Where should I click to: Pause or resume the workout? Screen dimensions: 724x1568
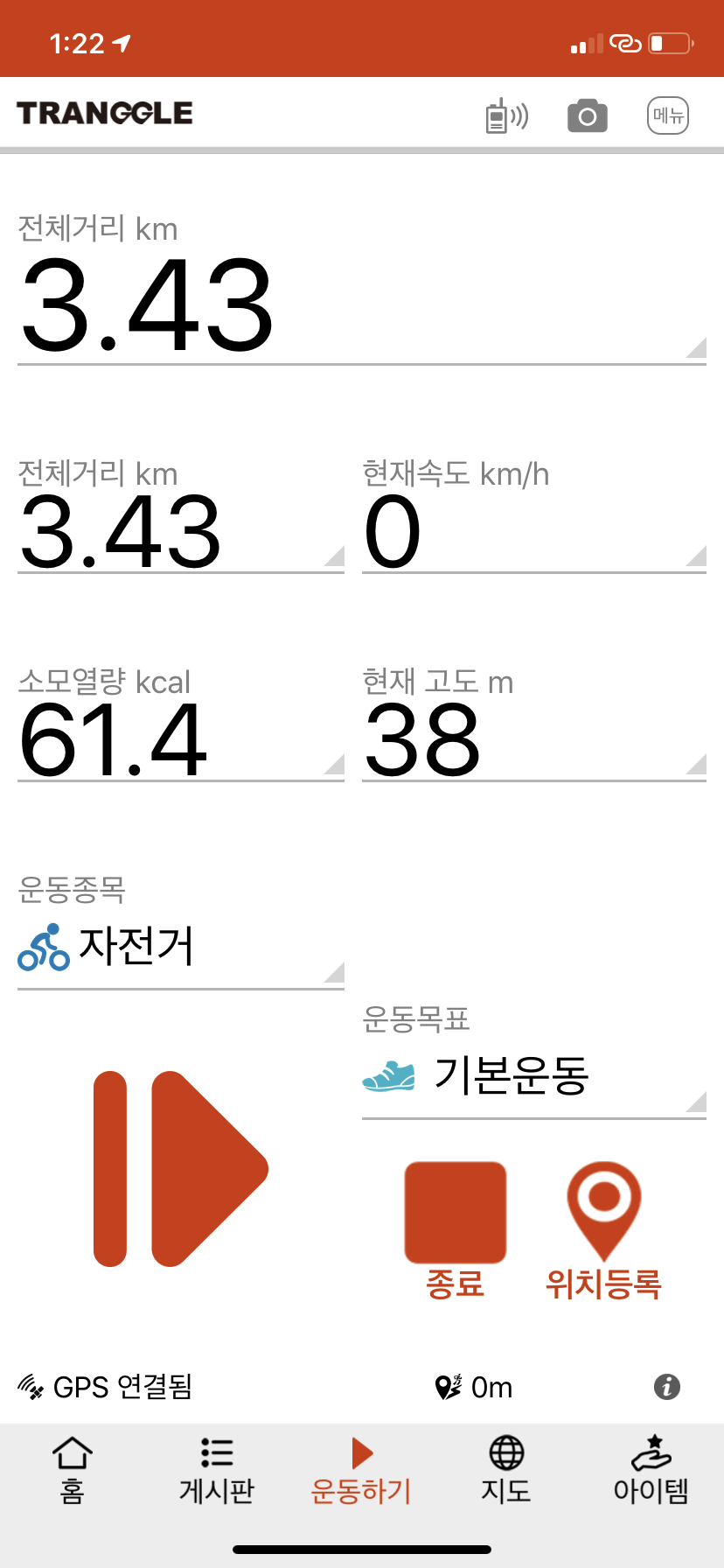[x=180, y=1169]
